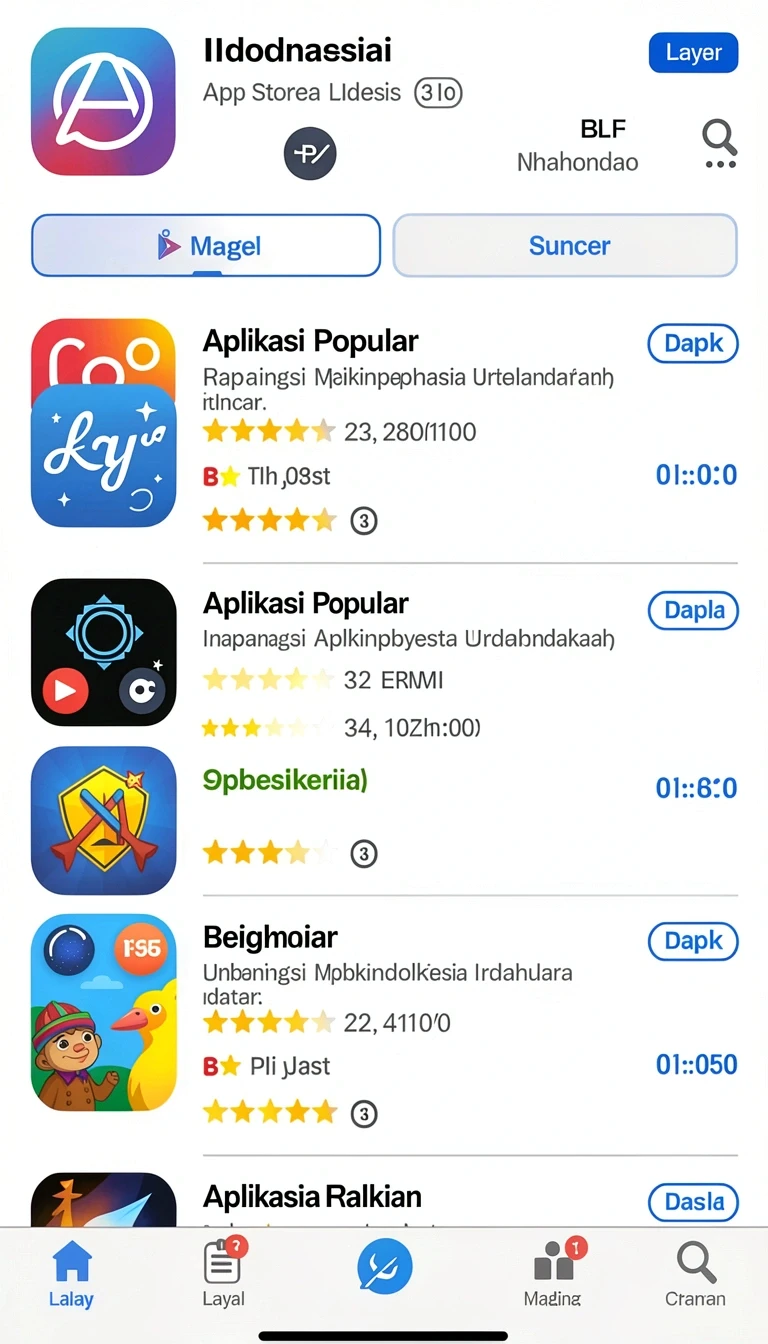The height and width of the screenshot is (1344, 768).
Task: Tap the blue Layer button
Action: coord(693,53)
